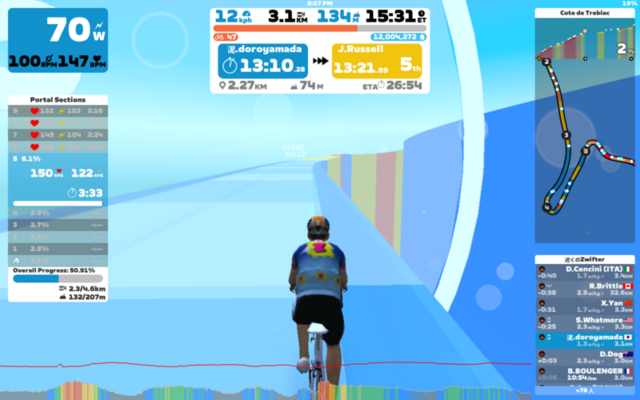The height and width of the screenshot is (400, 640).
Task: Watch rider X.Yan from nearby list
Action: click(x=585, y=305)
